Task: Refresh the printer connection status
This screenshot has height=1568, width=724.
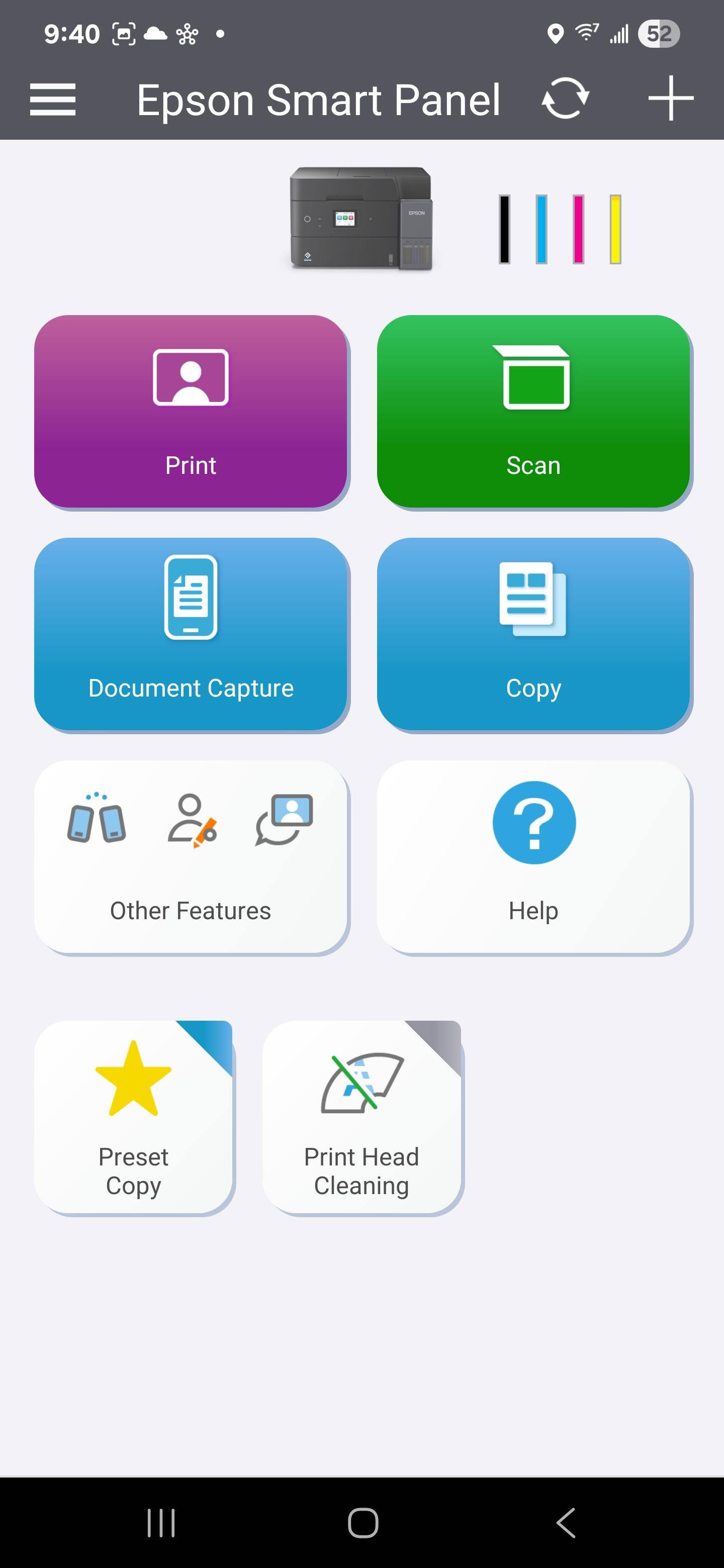Action: point(565,98)
